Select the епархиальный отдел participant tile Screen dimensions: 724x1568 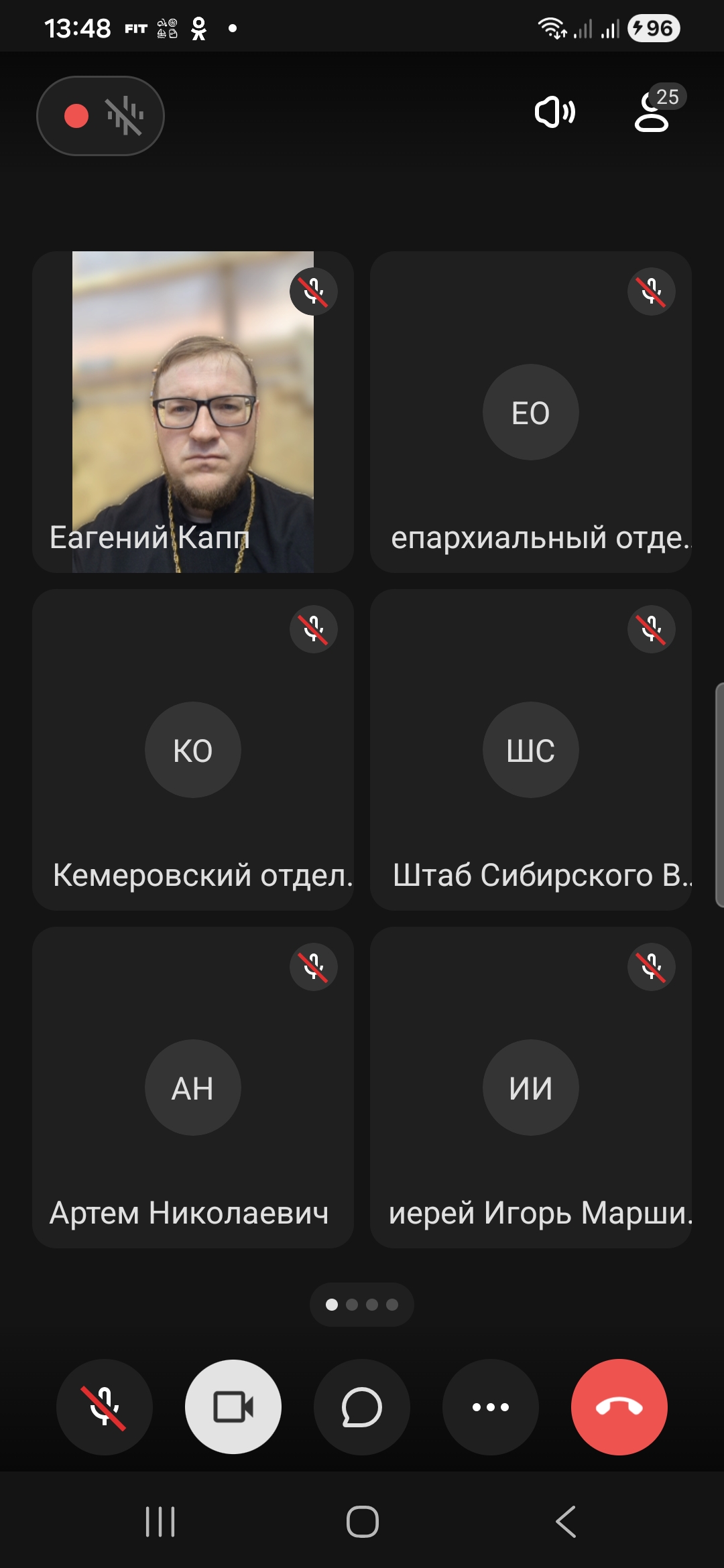[x=530, y=412]
